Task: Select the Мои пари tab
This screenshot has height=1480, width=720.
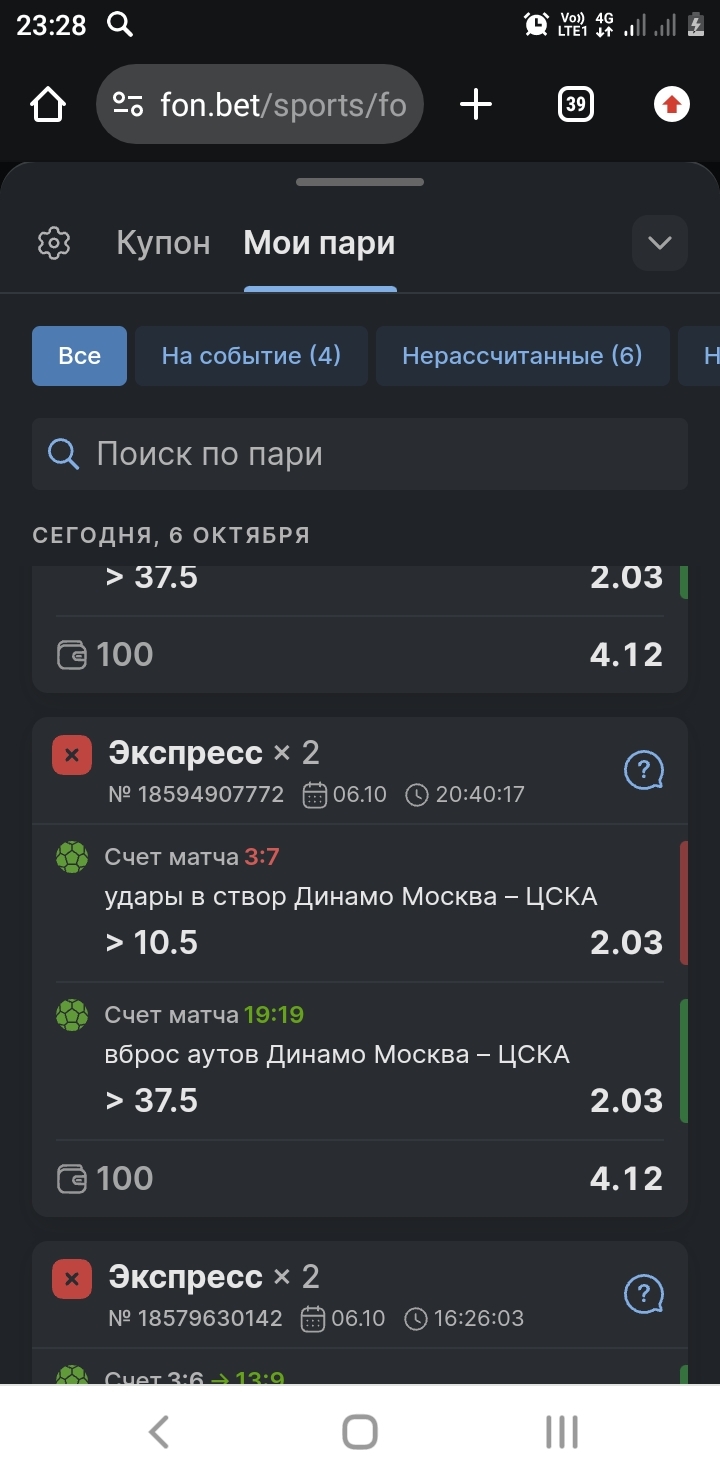Action: [x=319, y=243]
